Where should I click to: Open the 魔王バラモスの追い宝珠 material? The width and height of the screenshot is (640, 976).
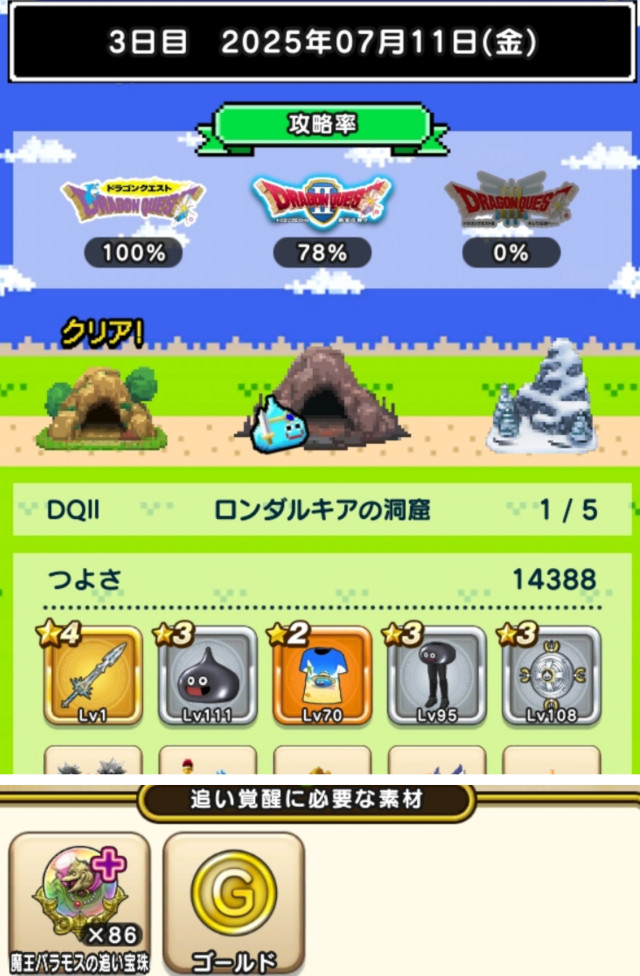tap(79, 902)
